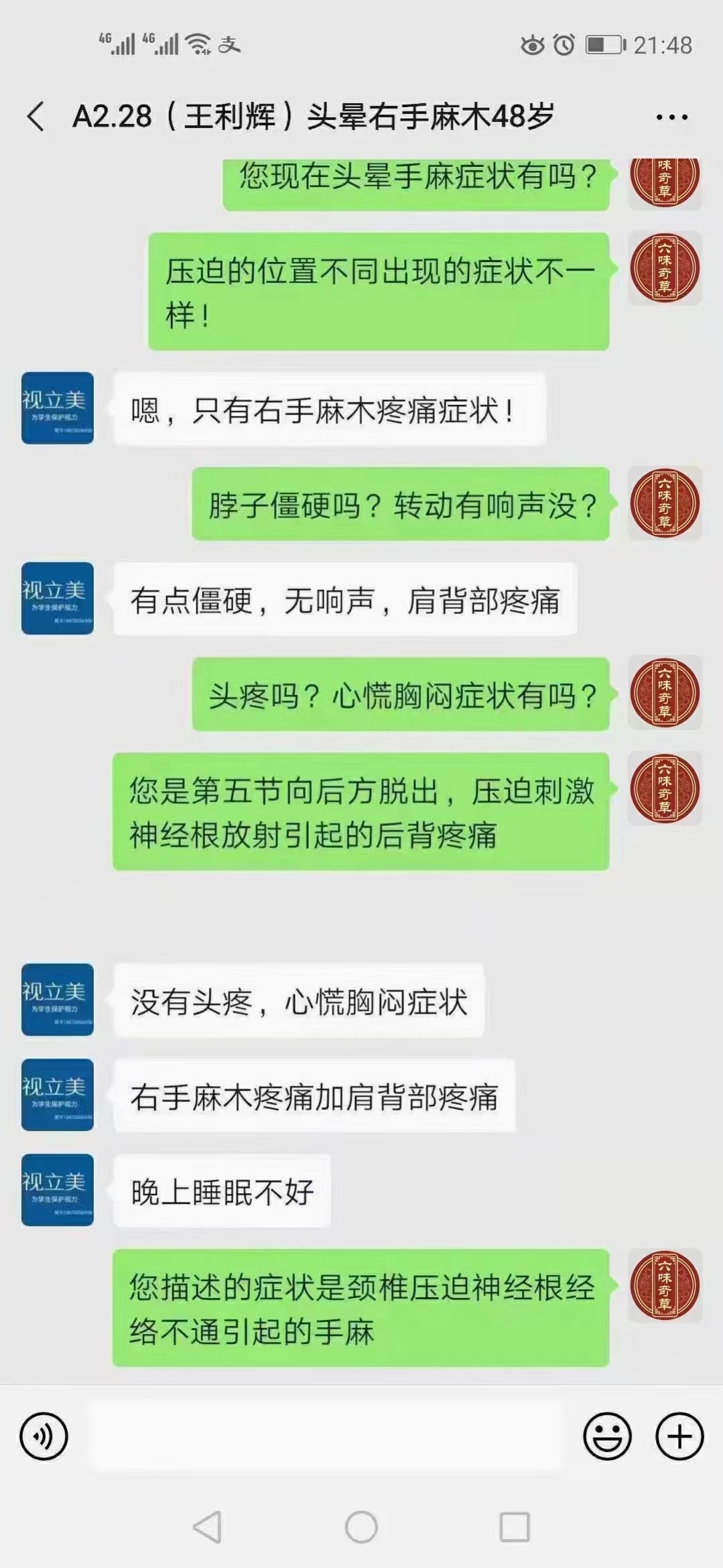The height and width of the screenshot is (1568, 723).
Task: Open the chat's three-dot menu
Action: click(x=671, y=117)
